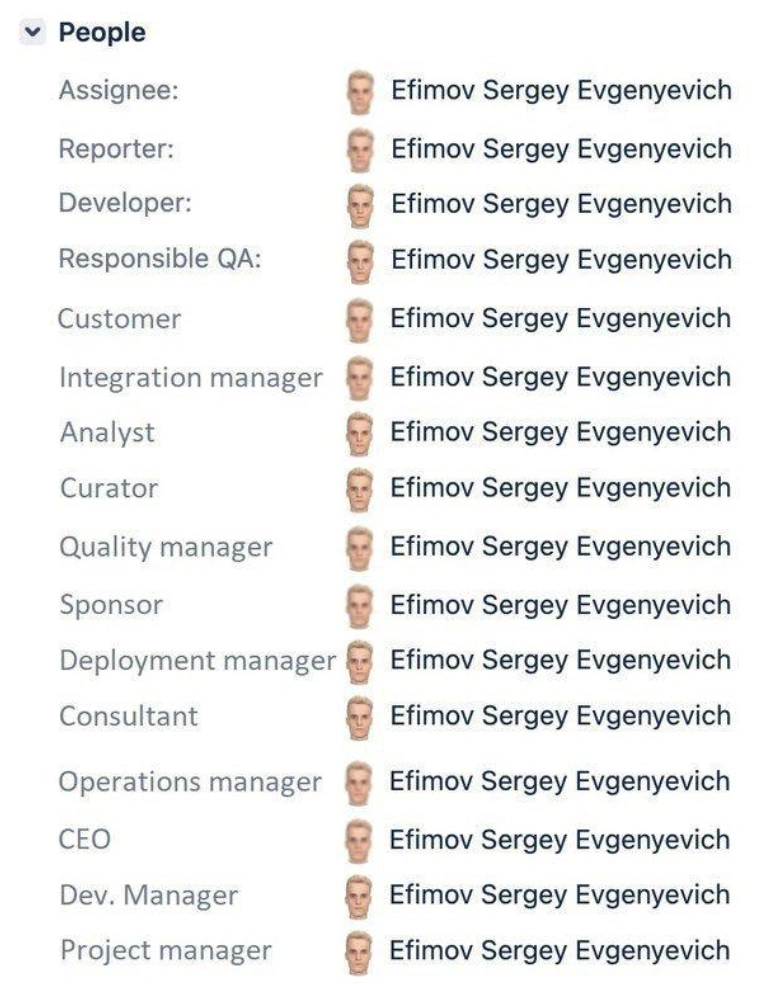Image resolution: width=760 pixels, height=984 pixels.
Task: Open the CEO's user profile
Action: pyautogui.click(x=559, y=839)
